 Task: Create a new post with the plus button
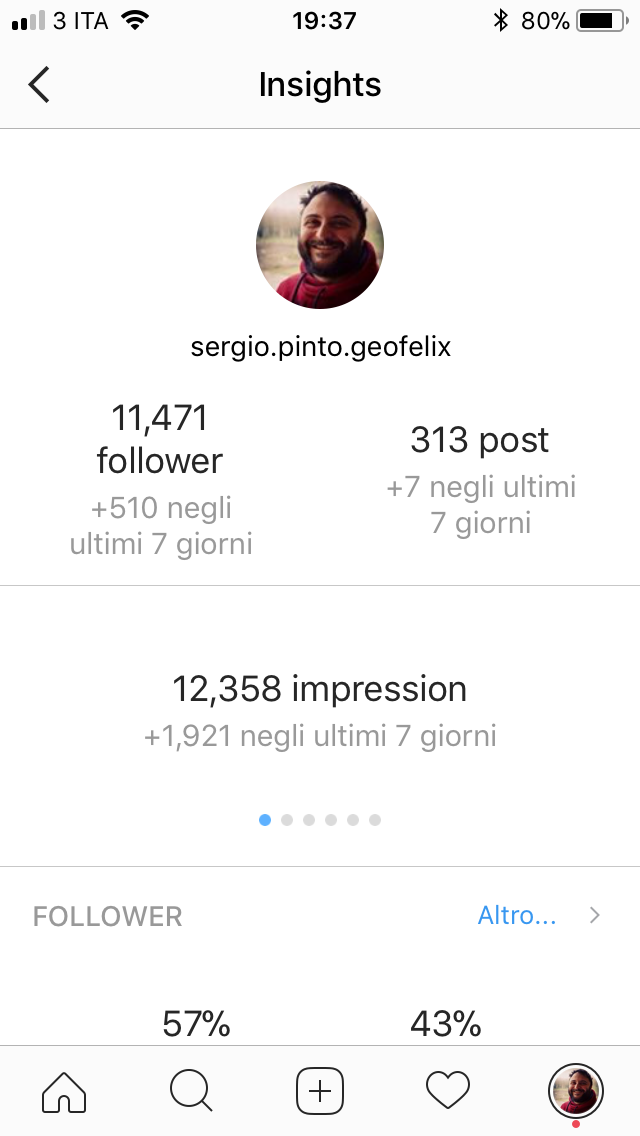click(320, 1090)
